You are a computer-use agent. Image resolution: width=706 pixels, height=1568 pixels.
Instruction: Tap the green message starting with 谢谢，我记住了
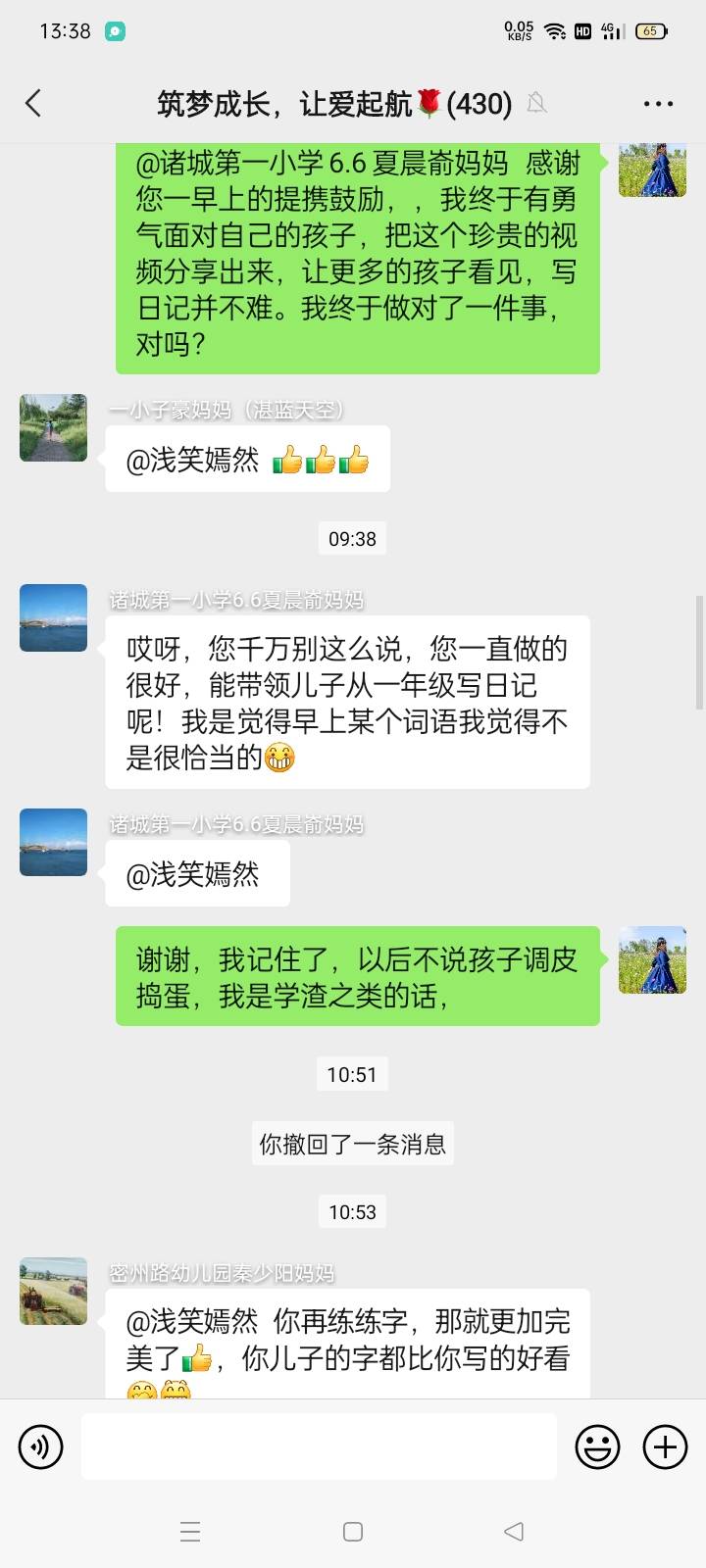(x=358, y=974)
